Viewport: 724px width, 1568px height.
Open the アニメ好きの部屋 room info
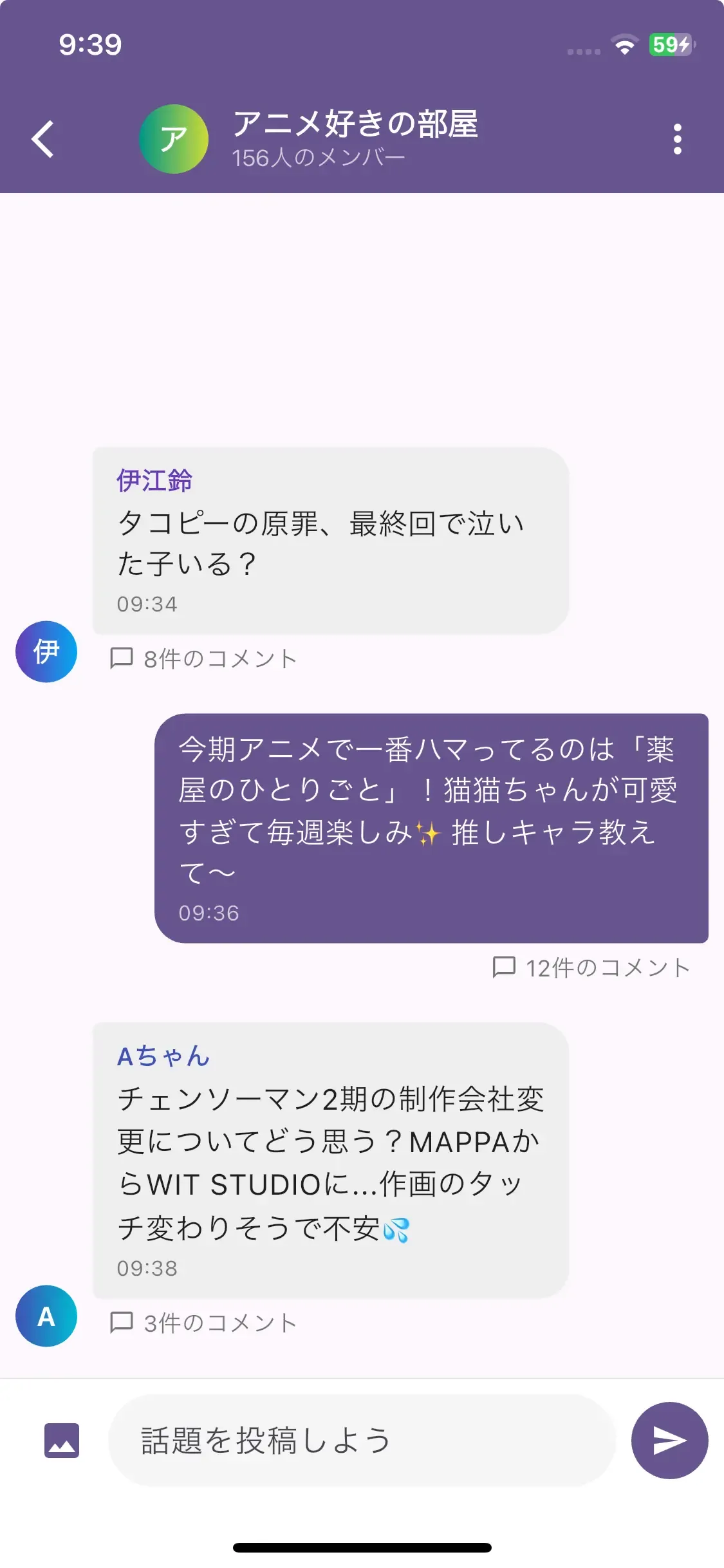354,138
